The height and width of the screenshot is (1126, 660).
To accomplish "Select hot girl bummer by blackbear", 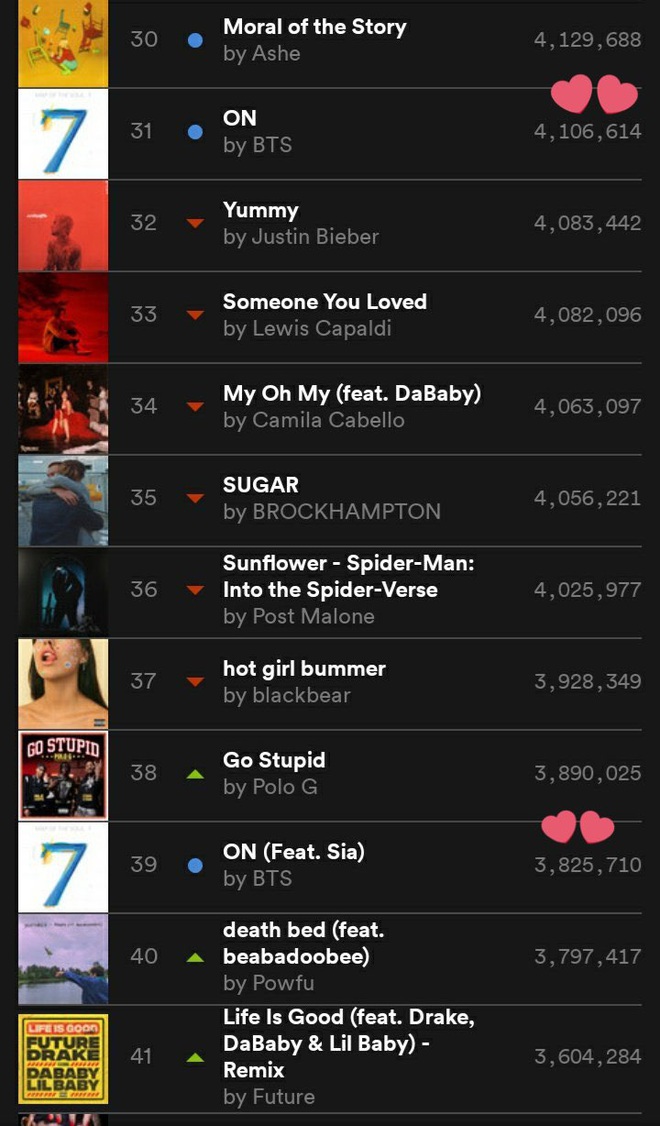I will click(330, 684).
